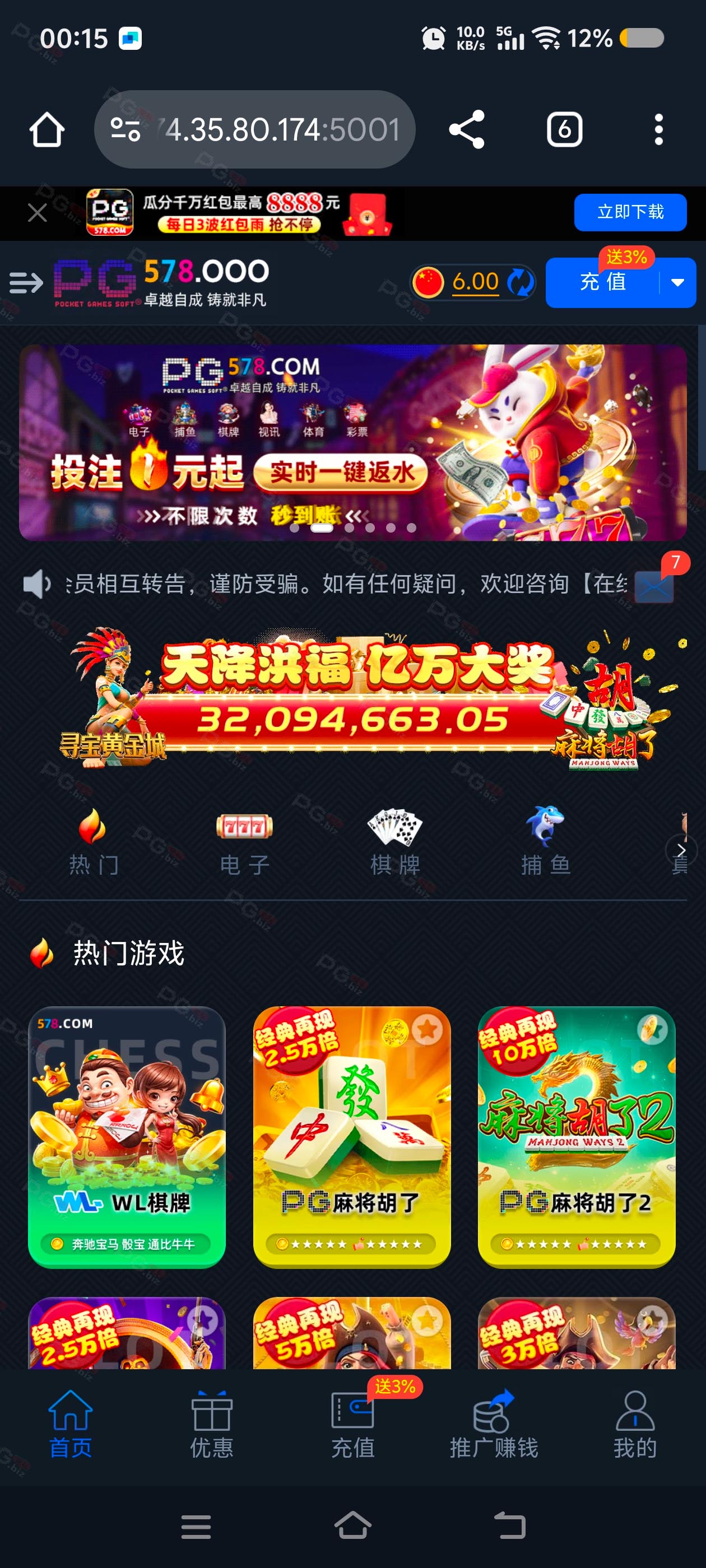Share the current page
Screen dimensions: 706x1568
(467, 130)
